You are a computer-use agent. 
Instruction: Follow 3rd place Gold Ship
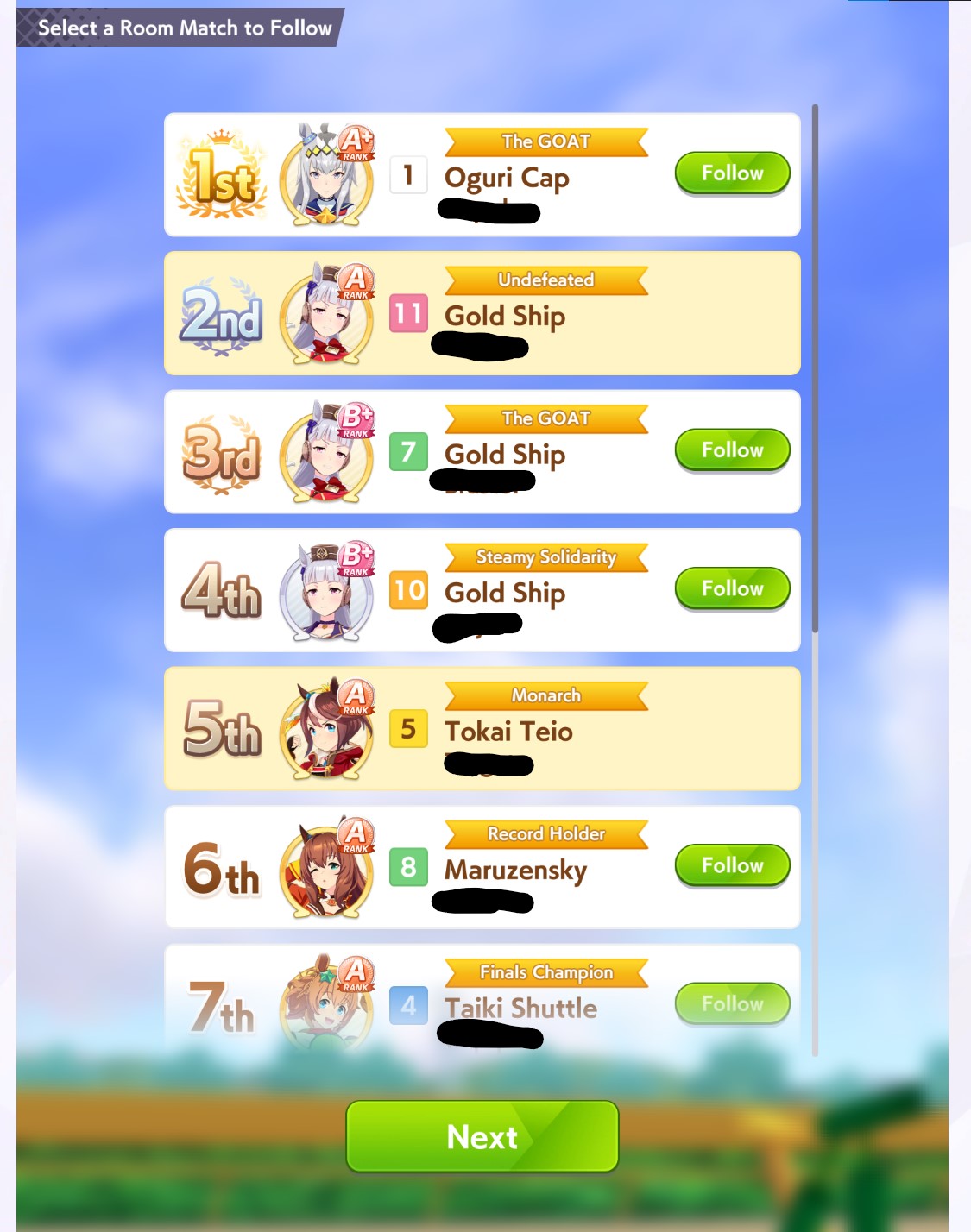pos(732,450)
